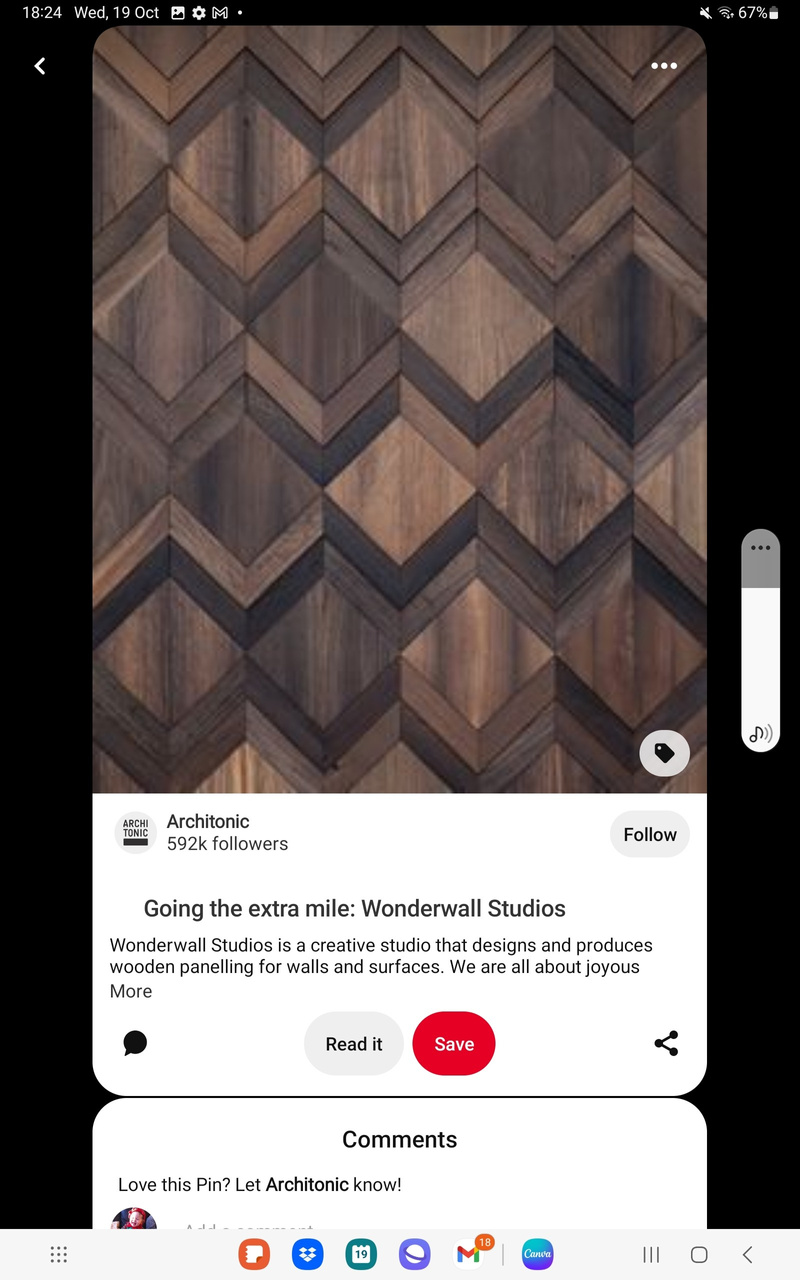The width and height of the screenshot is (800, 1280).
Task: Adjust the media volume slider
Action: coord(760,650)
